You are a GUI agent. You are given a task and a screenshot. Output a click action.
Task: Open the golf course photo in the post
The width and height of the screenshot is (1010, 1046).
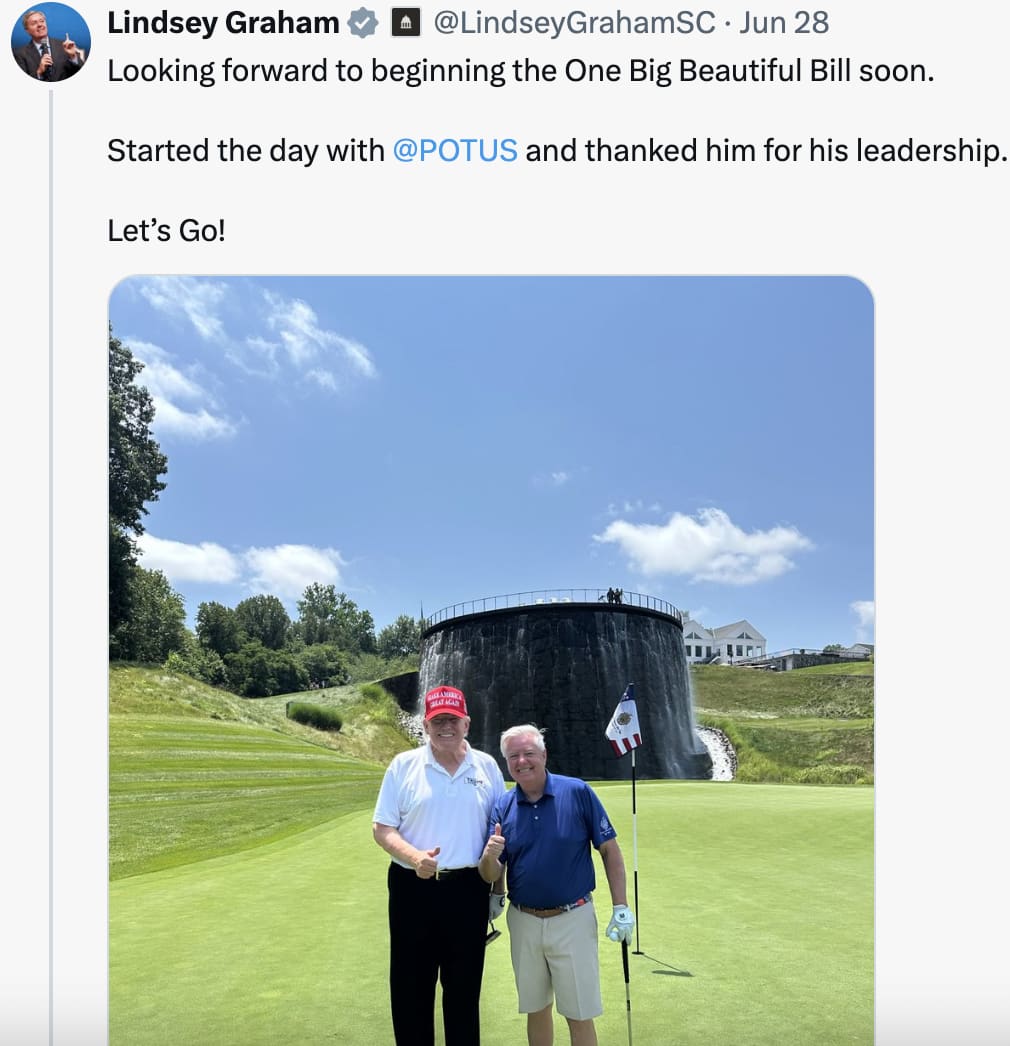[x=491, y=660]
